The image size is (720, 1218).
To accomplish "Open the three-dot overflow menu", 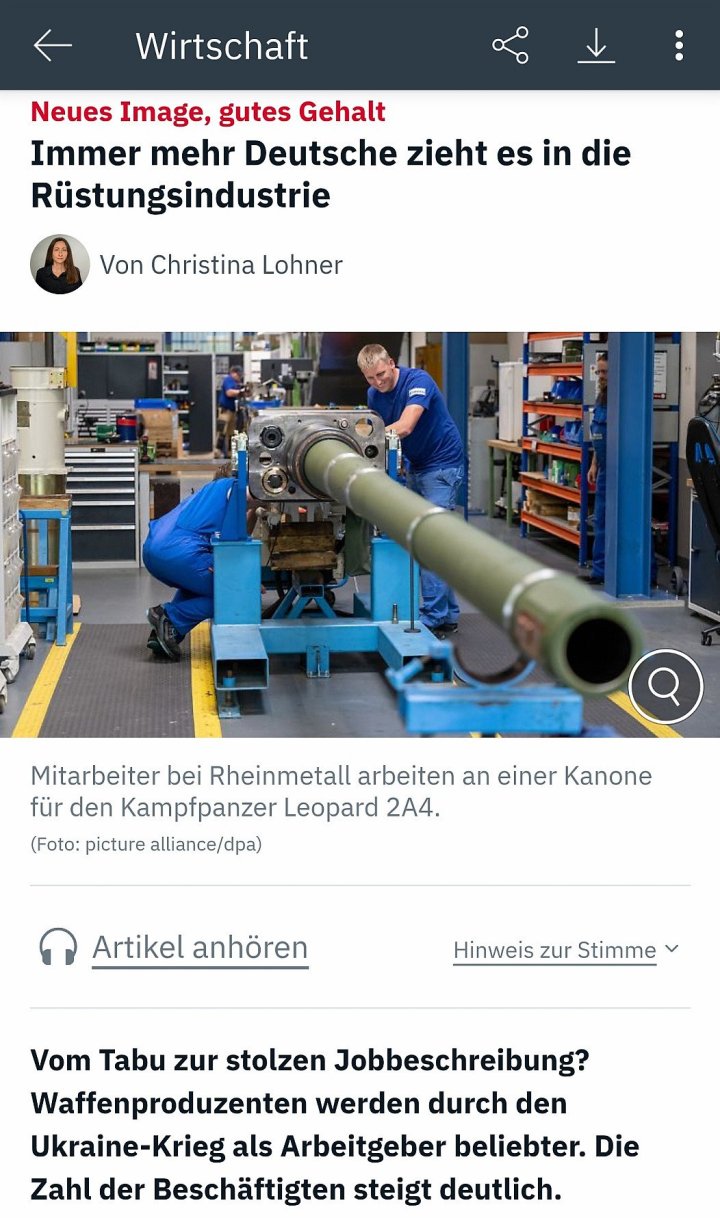I will click(x=679, y=45).
